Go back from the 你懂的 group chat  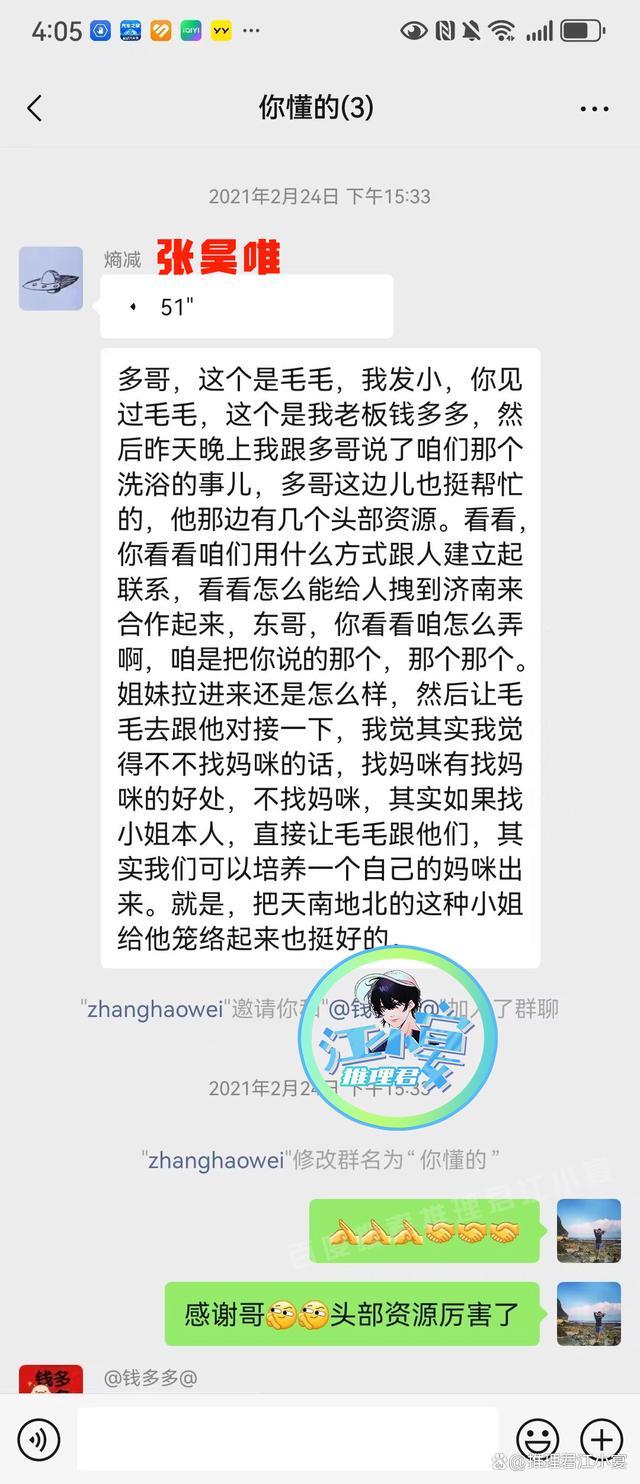click(x=35, y=108)
